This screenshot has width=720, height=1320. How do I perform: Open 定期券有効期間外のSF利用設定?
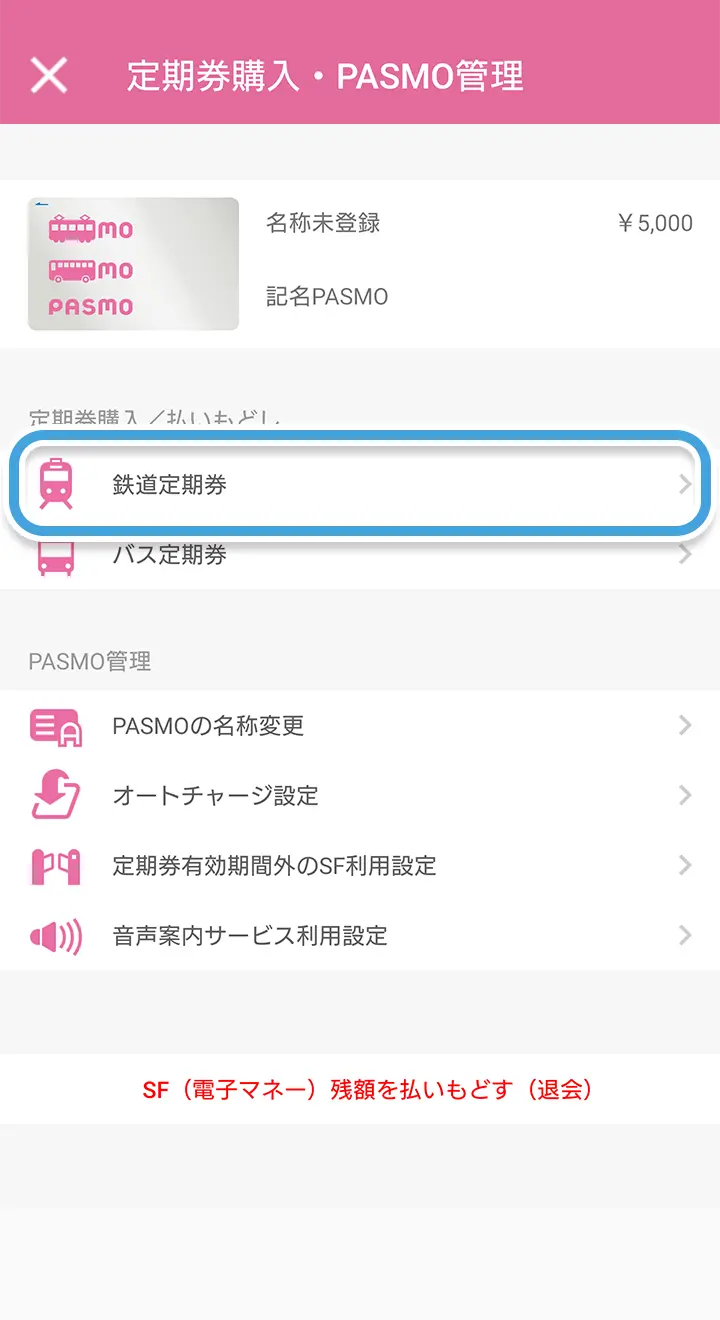(x=360, y=865)
